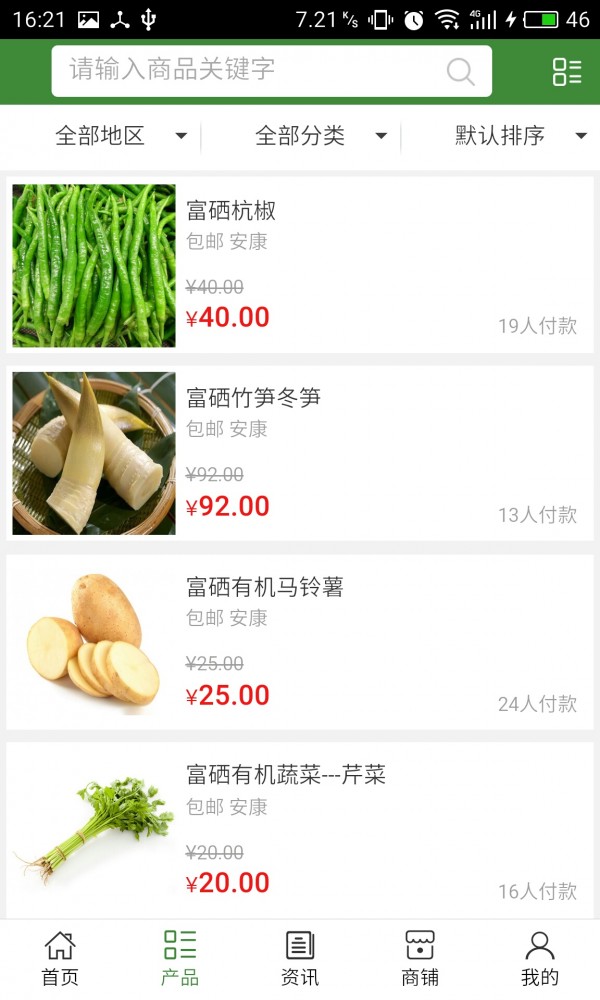Go to the 我的 profile tab
Image resolution: width=600 pixels, height=1000 pixels.
[540, 958]
